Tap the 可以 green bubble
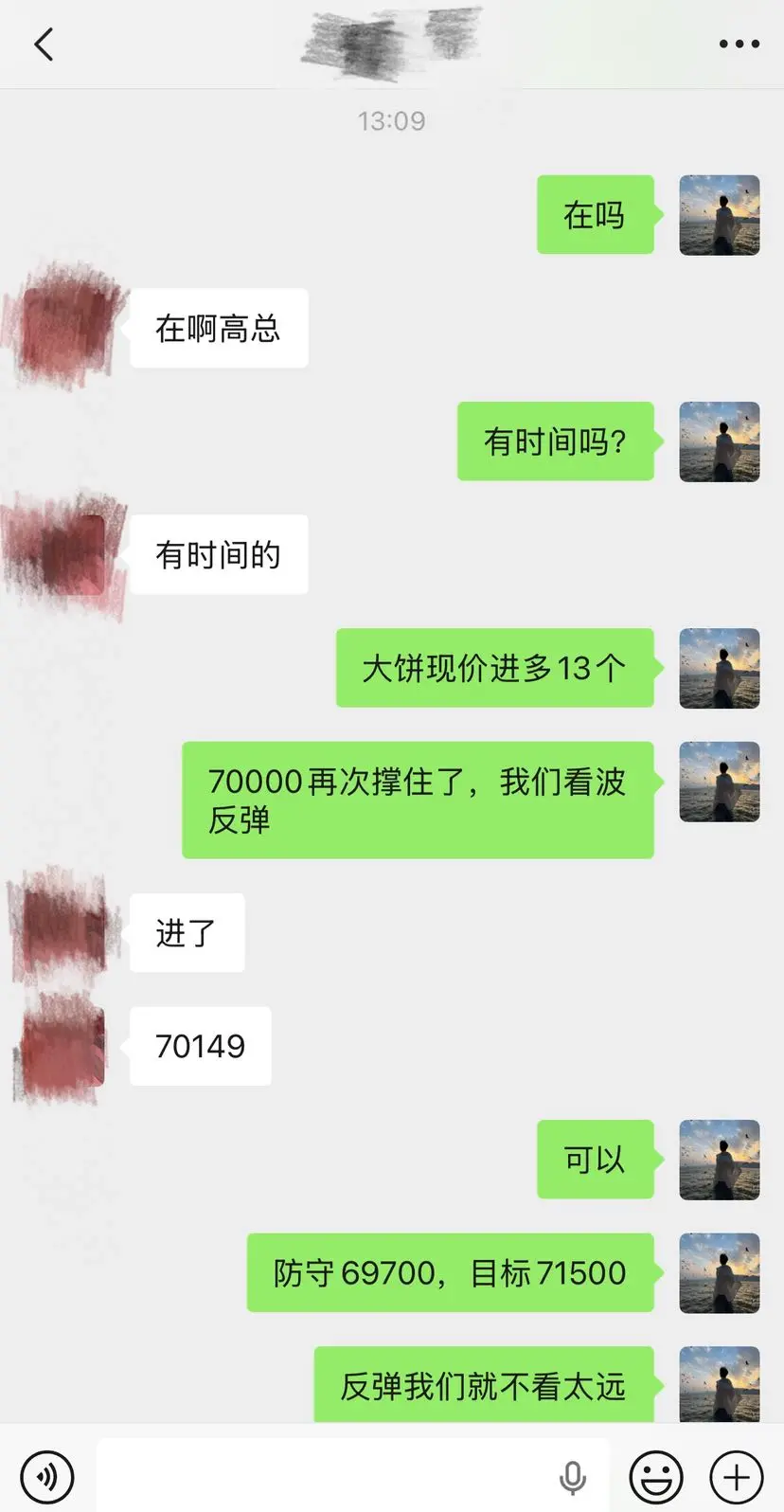This screenshot has height=1512, width=784. click(x=595, y=1159)
